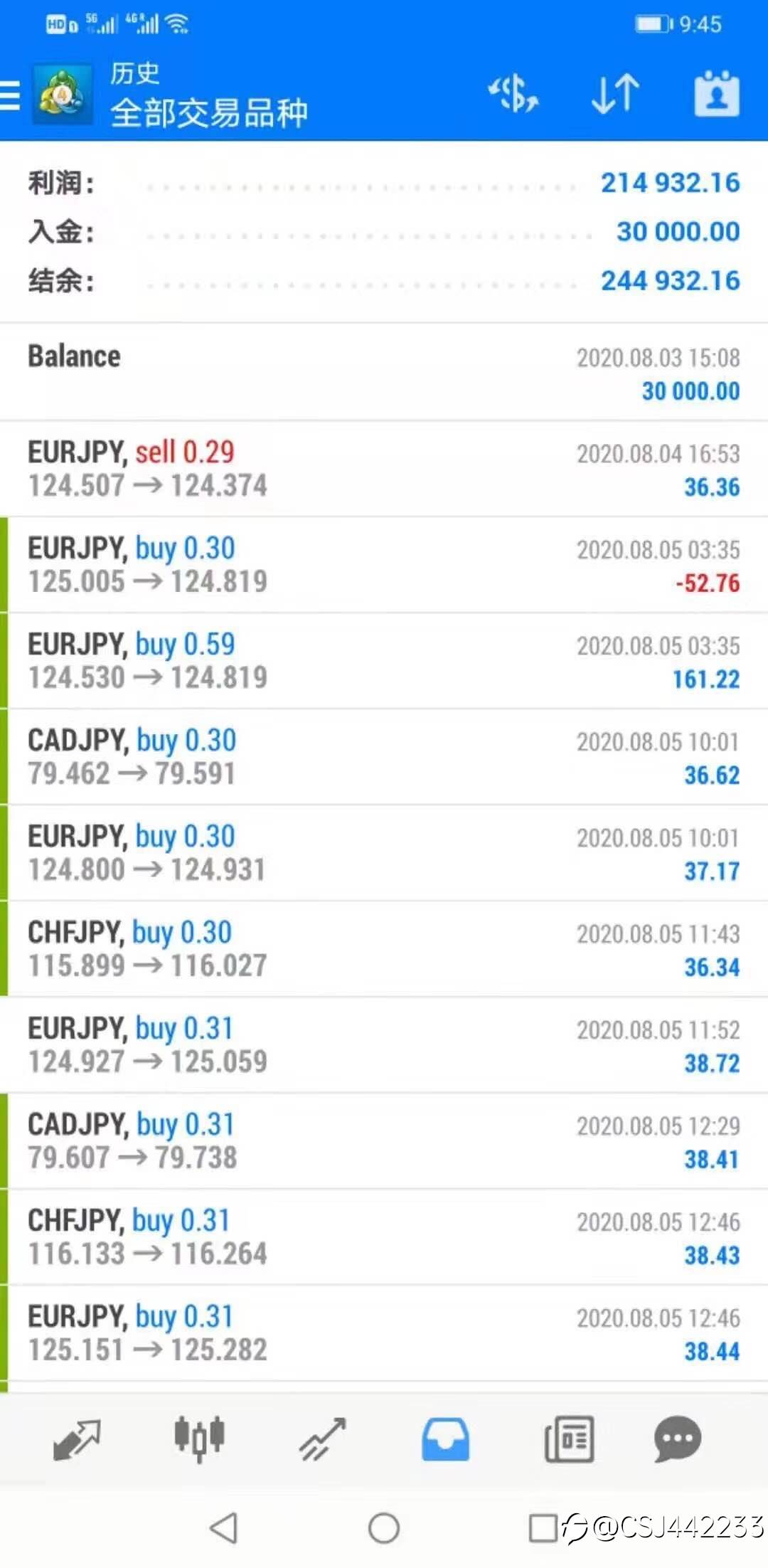Go back with the system back button
The width and height of the screenshot is (768, 1568).
(223, 1527)
